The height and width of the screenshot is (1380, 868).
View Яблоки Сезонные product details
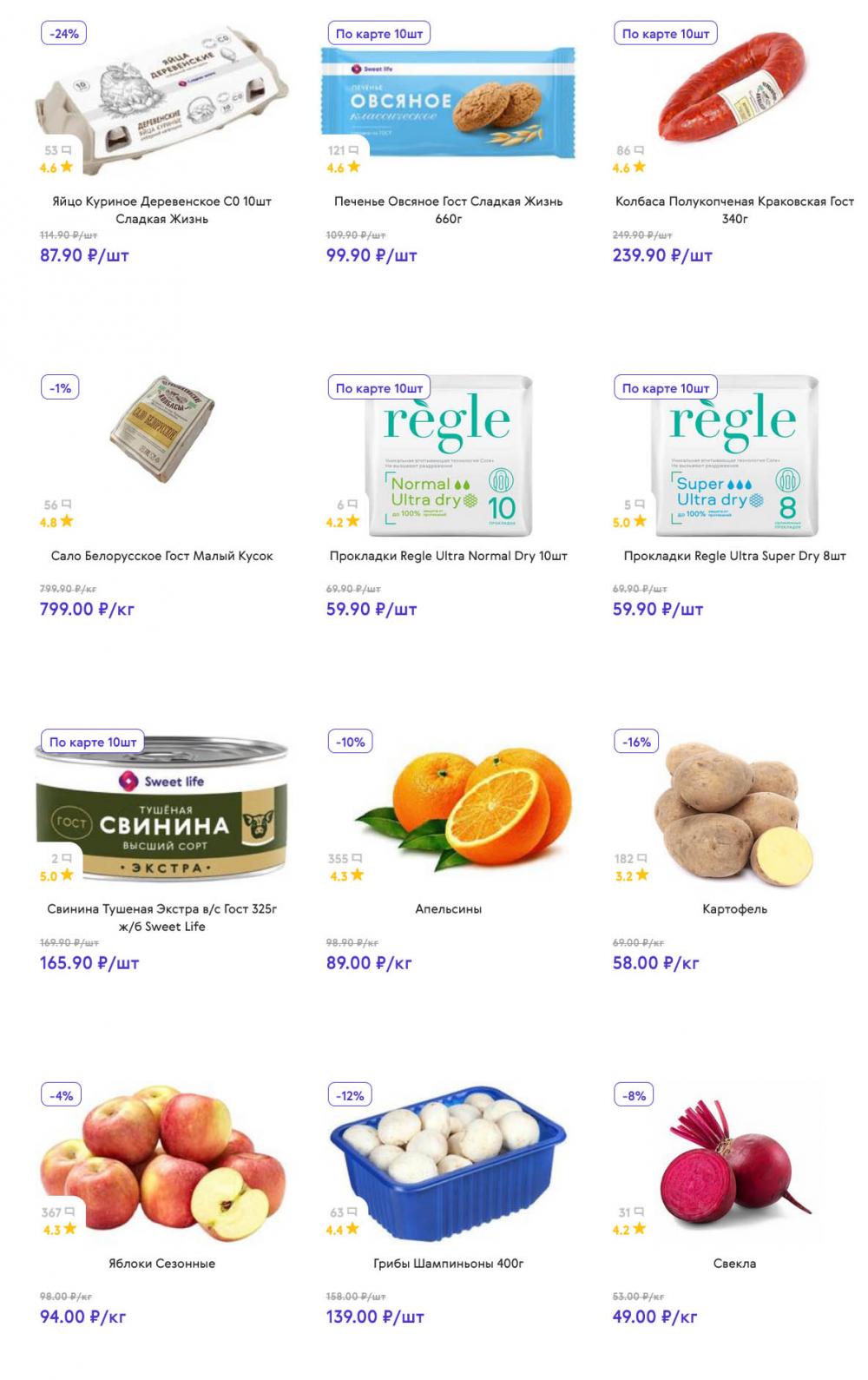(x=161, y=1264)
